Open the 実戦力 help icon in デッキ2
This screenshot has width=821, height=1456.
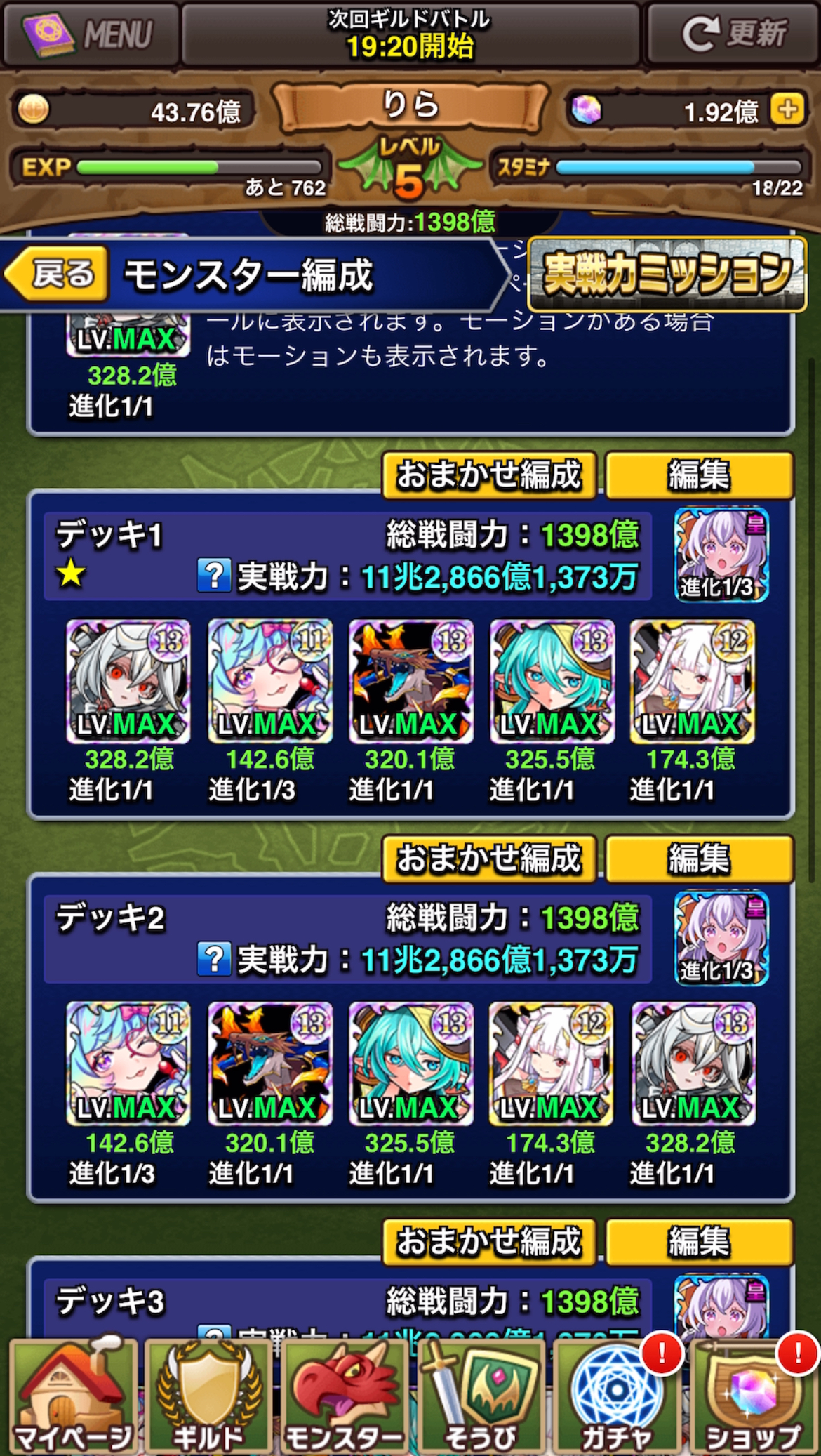[x=214, y=959]
